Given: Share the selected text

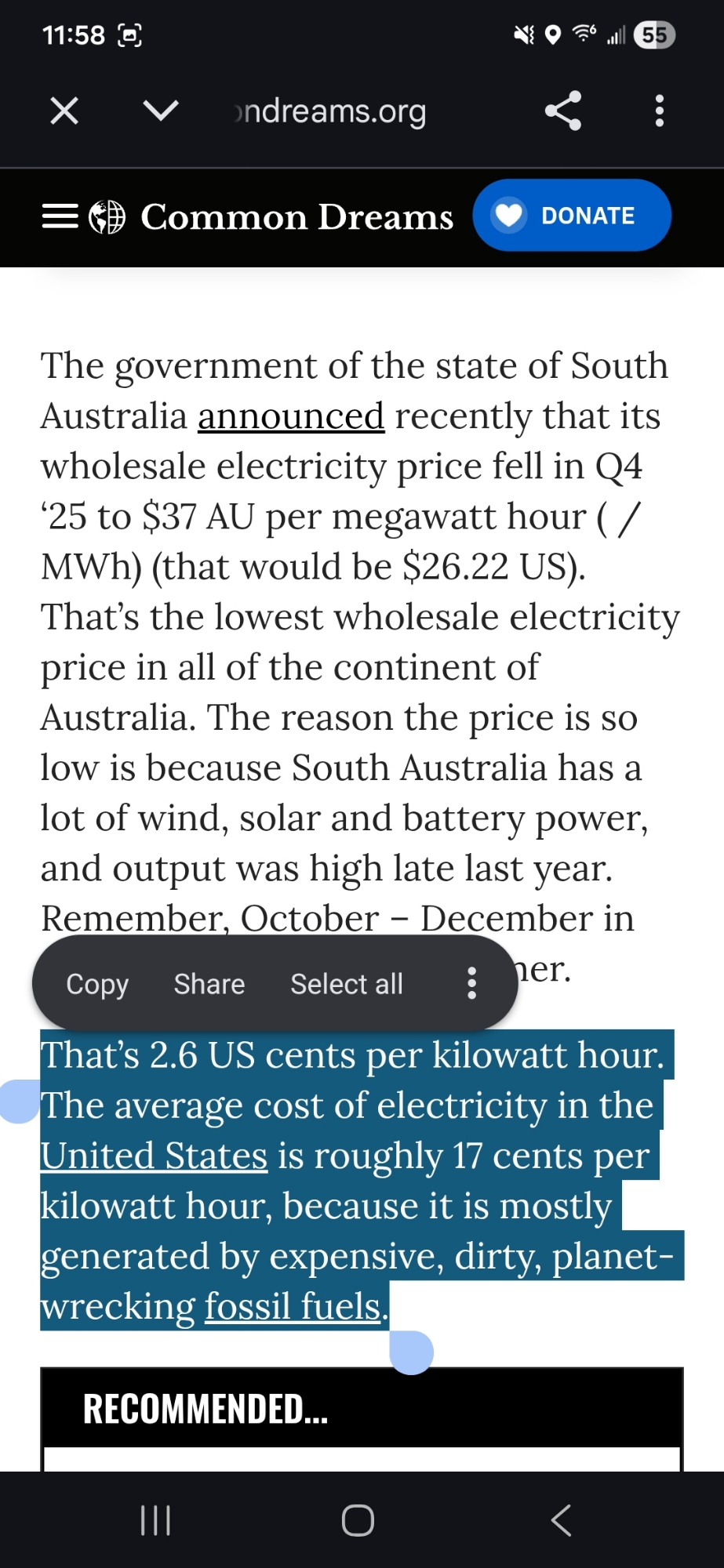Looking at the screenshot, I should 209,983.
